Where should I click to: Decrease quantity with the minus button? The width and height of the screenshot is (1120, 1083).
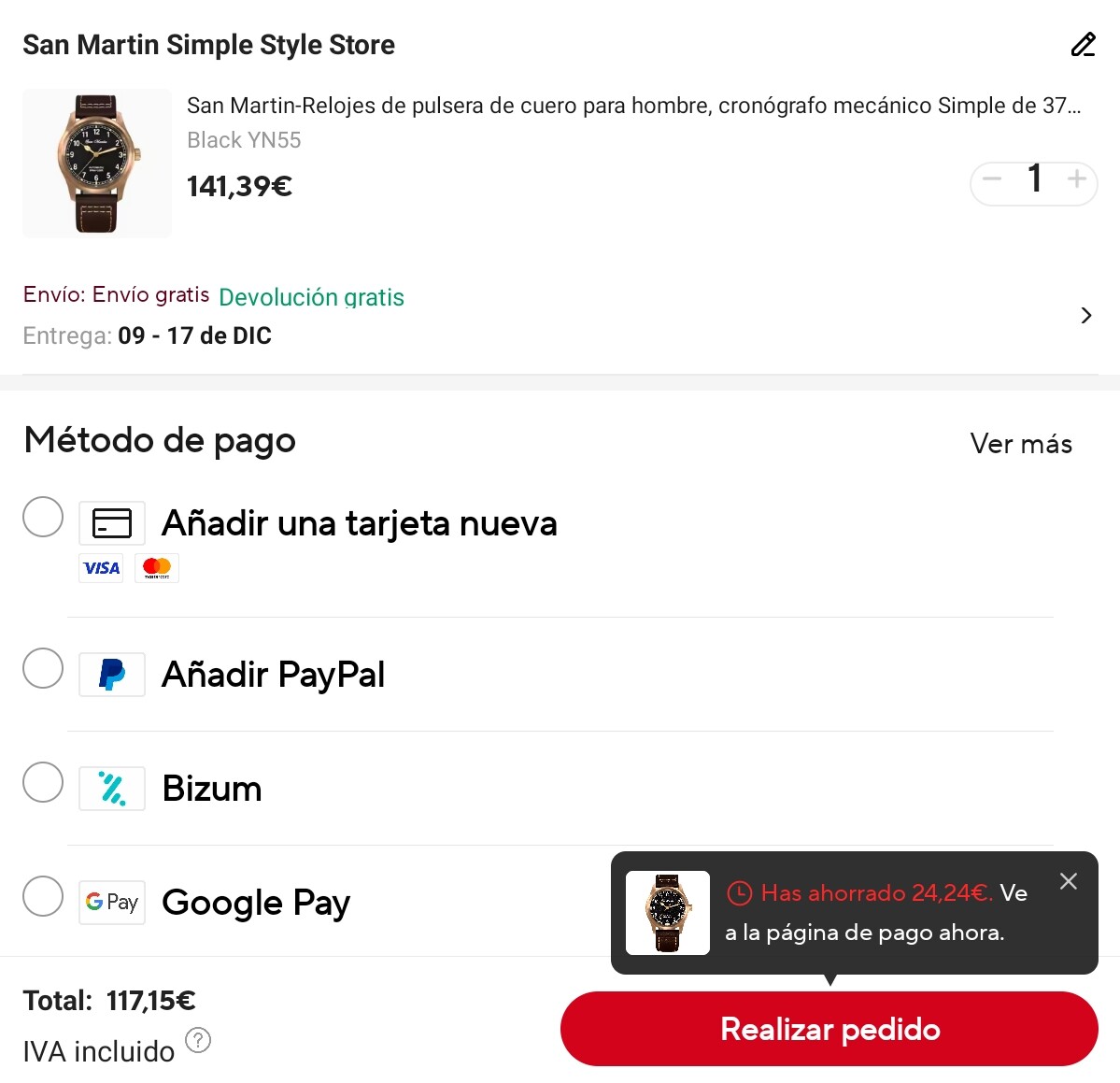click(993, 178)
